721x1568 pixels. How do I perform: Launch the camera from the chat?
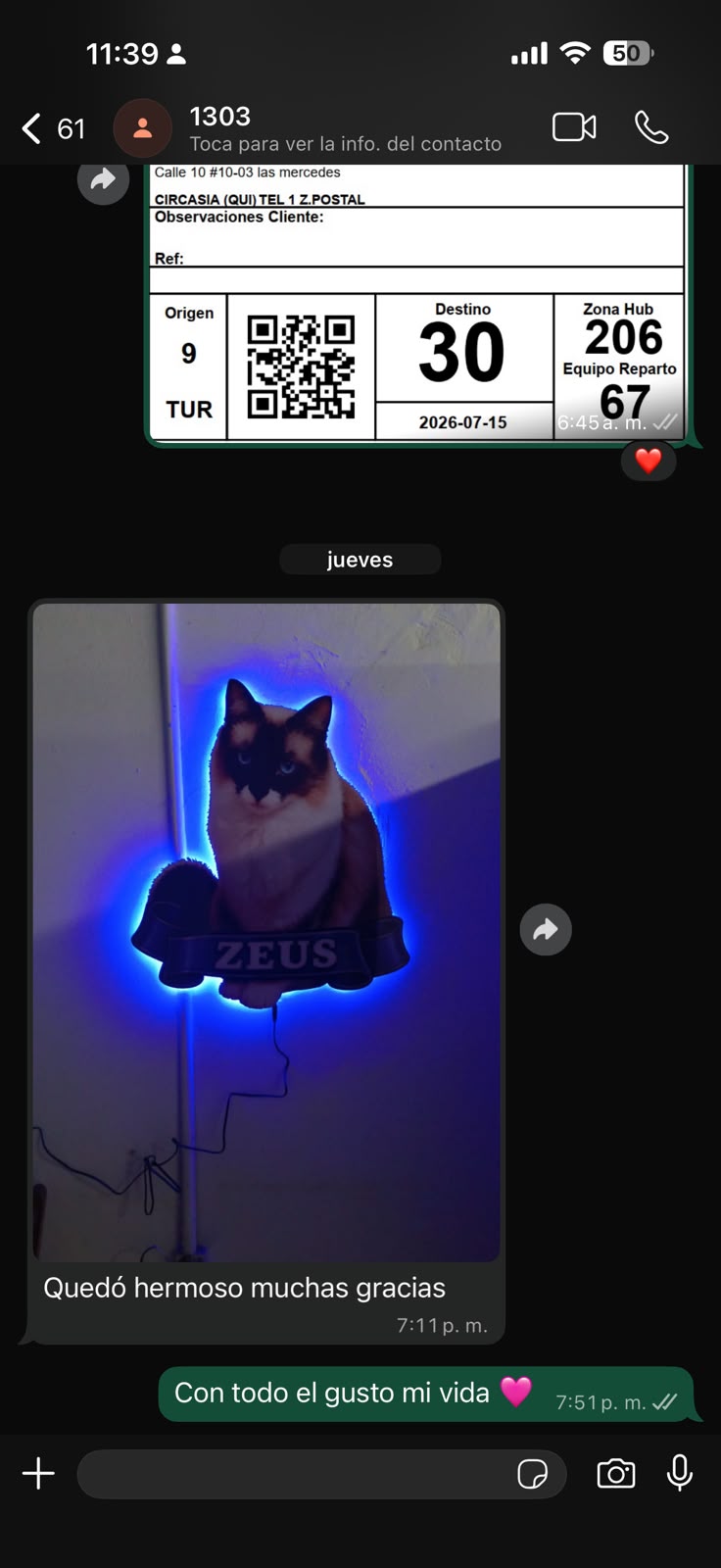pyautogui.click(x=616, y=1473)
